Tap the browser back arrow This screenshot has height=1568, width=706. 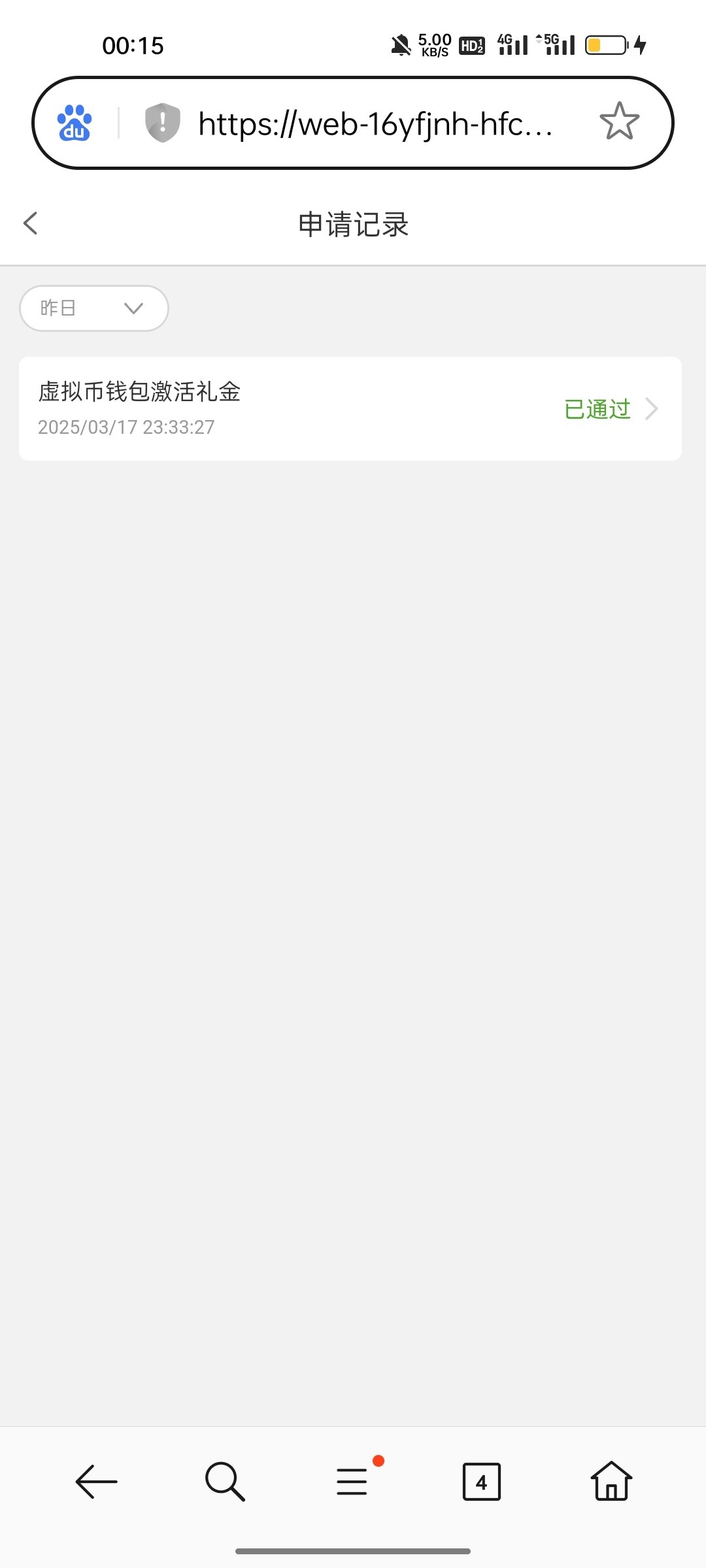(97, 1481)
